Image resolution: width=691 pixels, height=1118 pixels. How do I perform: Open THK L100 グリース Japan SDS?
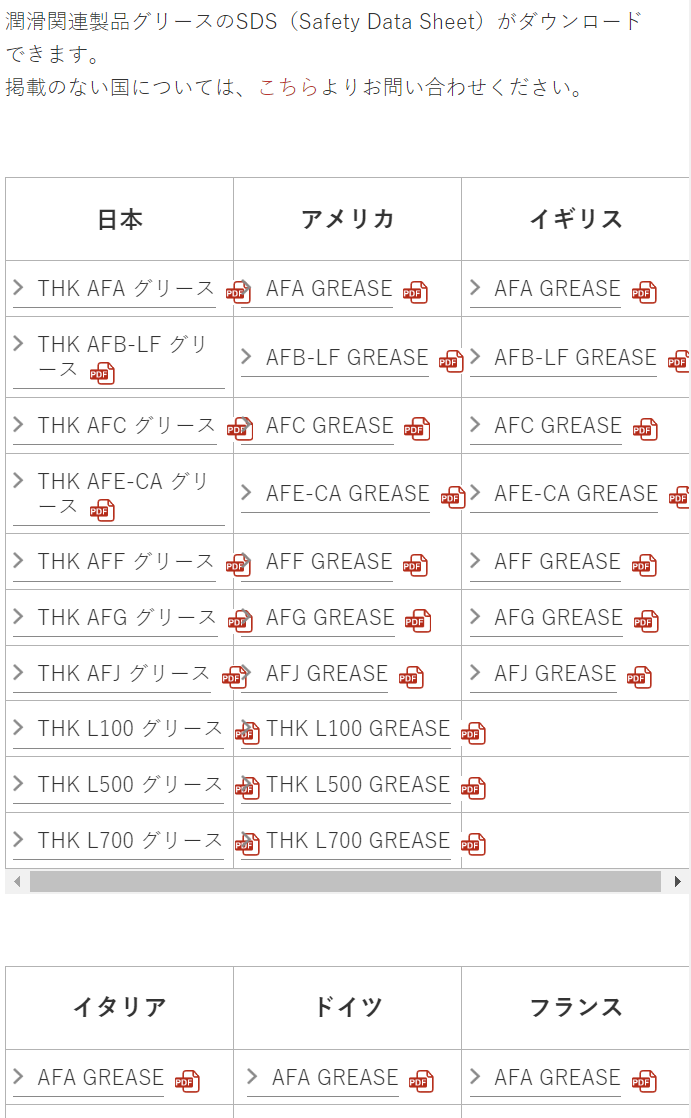pos(130,729)
